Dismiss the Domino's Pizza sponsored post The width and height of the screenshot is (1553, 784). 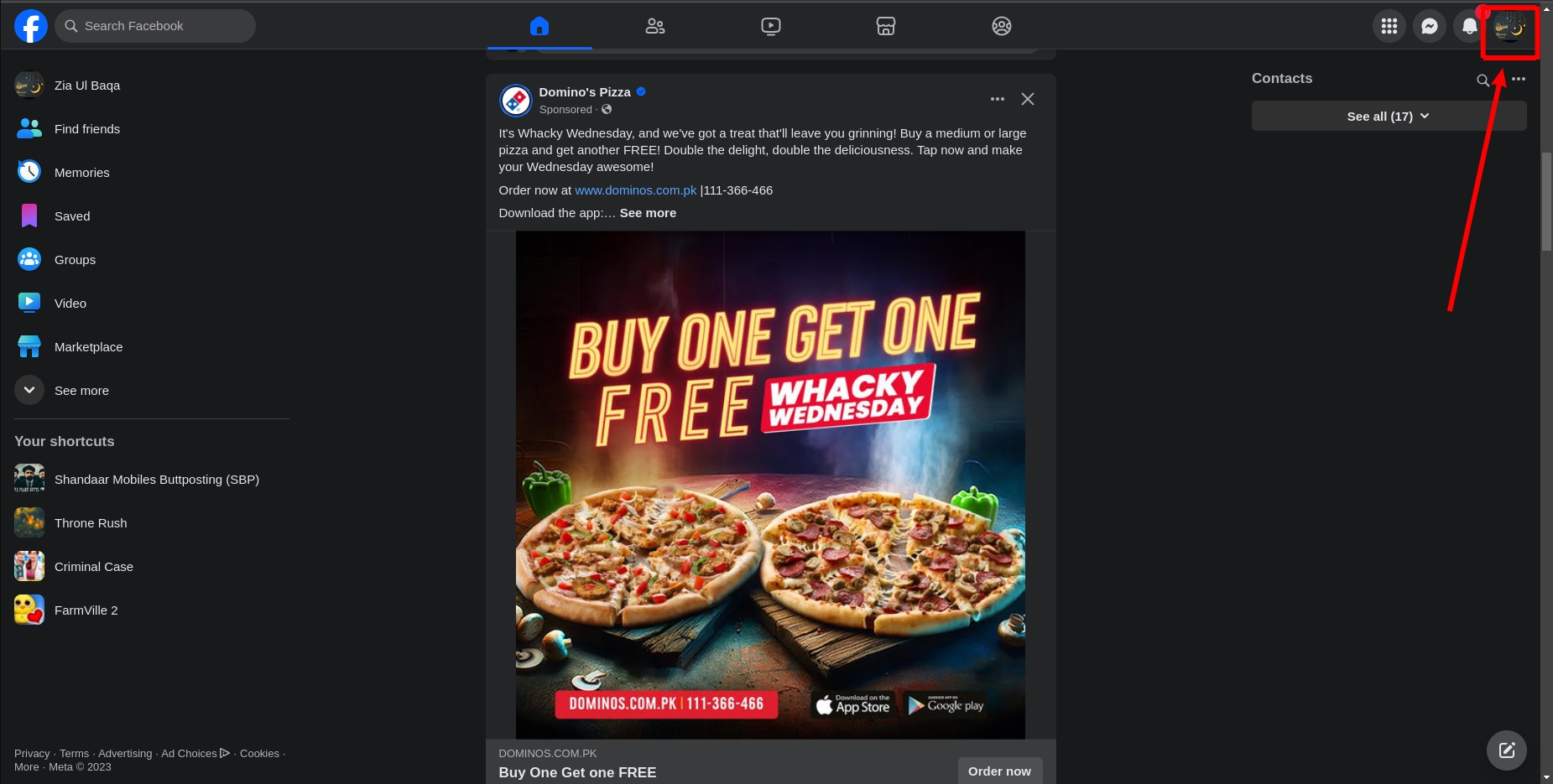(x=1028, y=99)
